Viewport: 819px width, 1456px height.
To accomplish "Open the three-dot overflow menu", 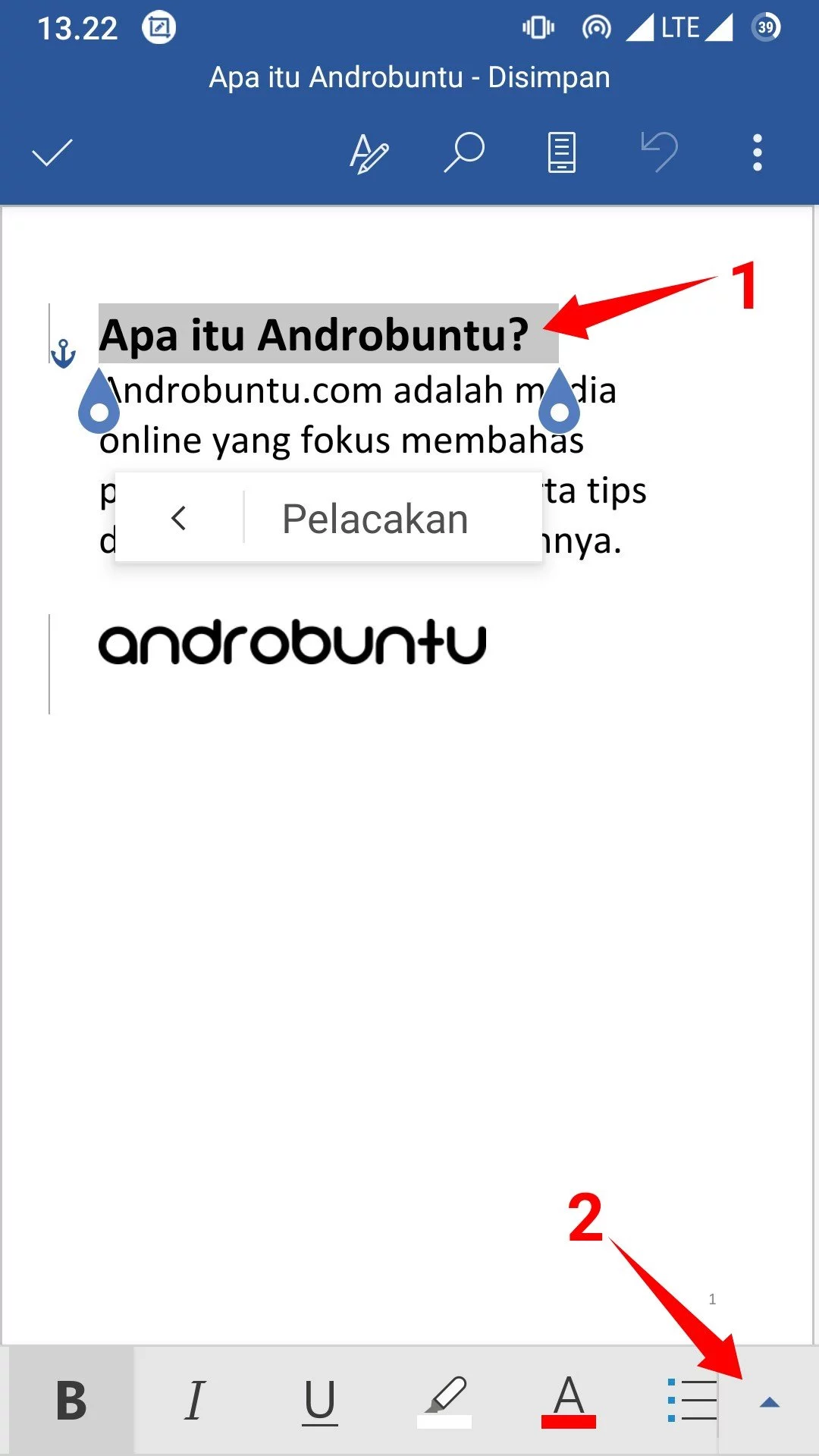I will (757, 151).
